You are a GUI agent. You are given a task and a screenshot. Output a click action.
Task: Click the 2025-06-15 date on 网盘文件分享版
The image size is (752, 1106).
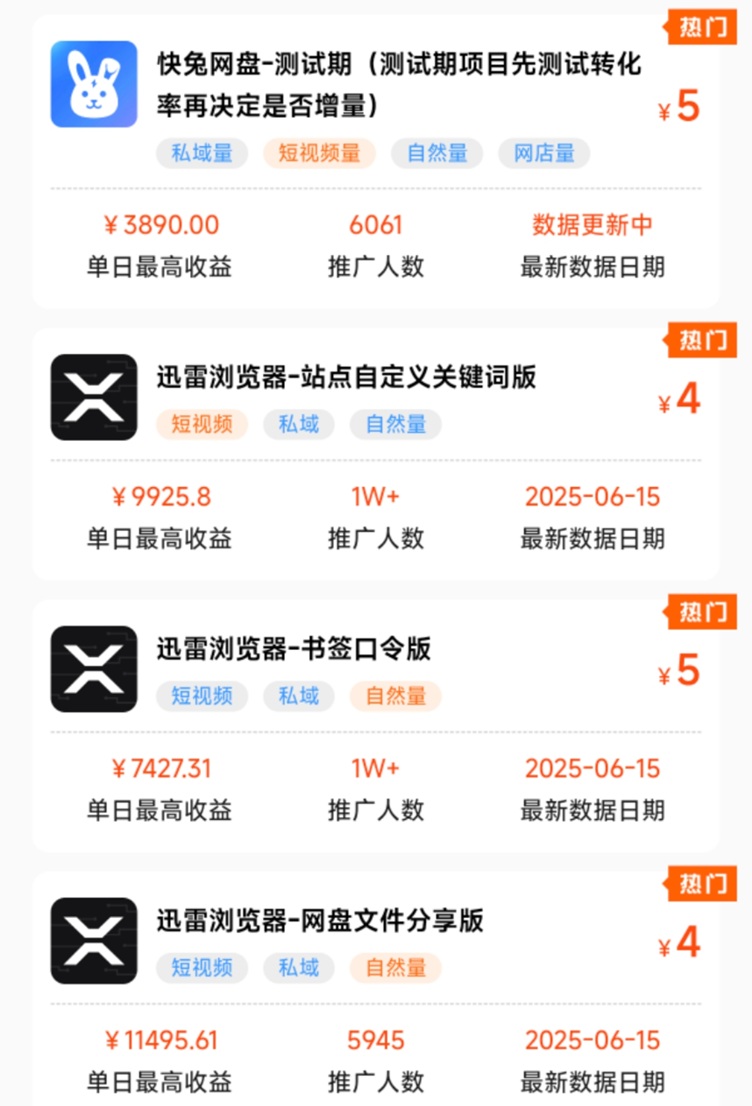point(592,1041)
